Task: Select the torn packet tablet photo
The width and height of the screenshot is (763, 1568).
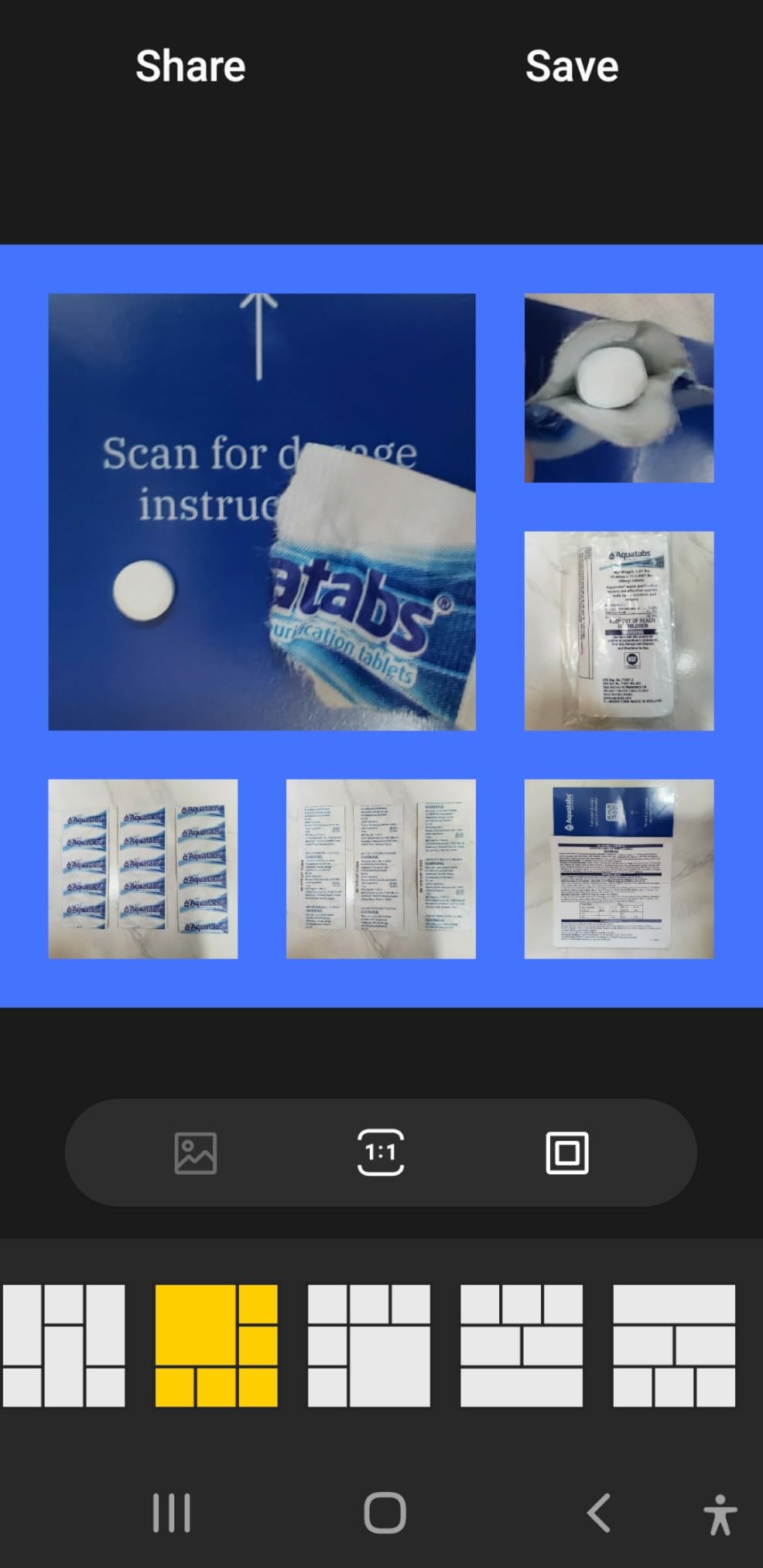Action: [619, 388]
